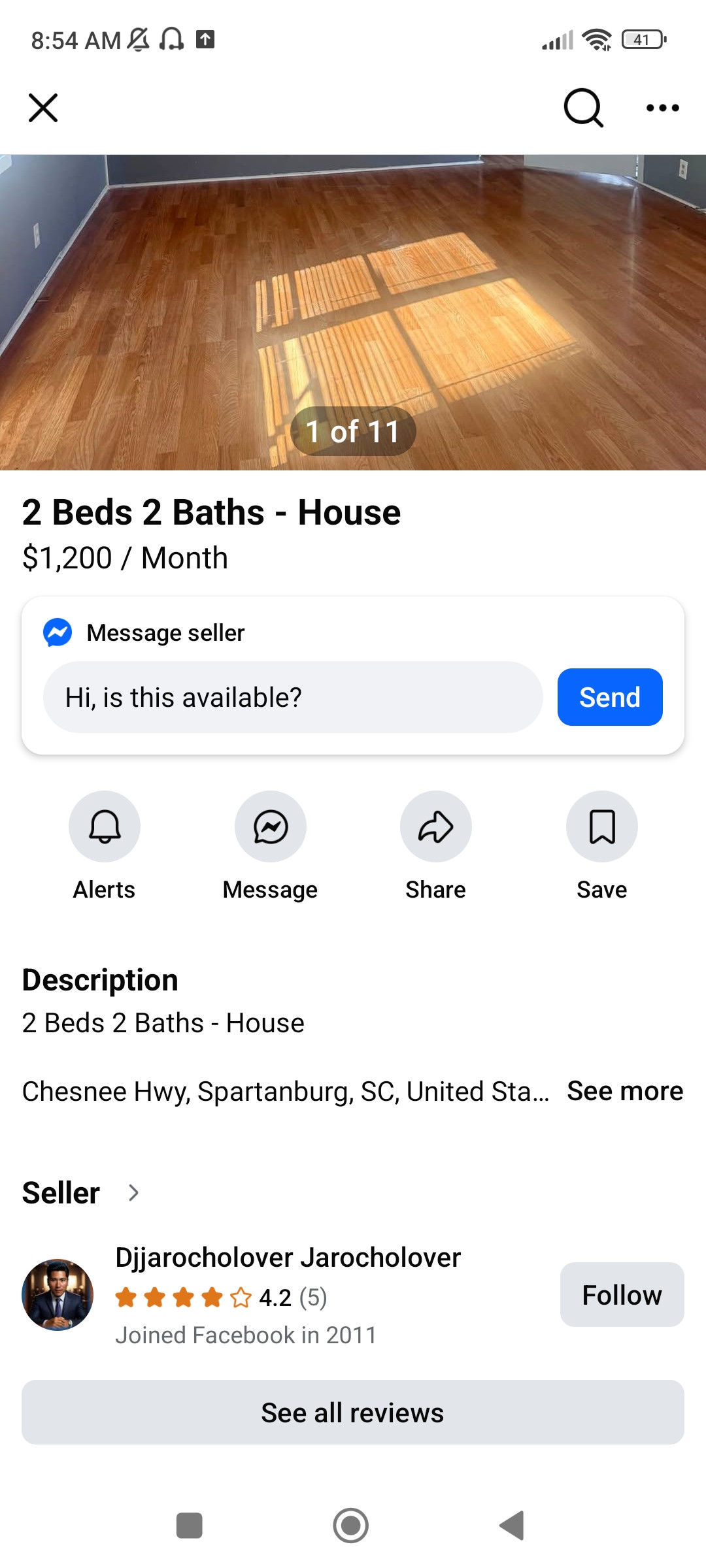Open the listing photo gallery
The width and height of the screenshot is (706, 1568).
(x=353, y=312)
